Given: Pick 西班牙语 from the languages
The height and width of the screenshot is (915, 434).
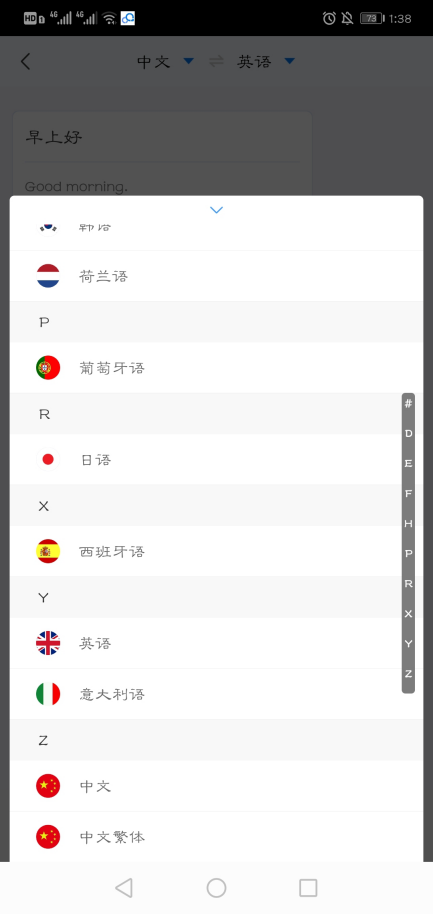Looking at the screenshot, I should coord(216,551).
